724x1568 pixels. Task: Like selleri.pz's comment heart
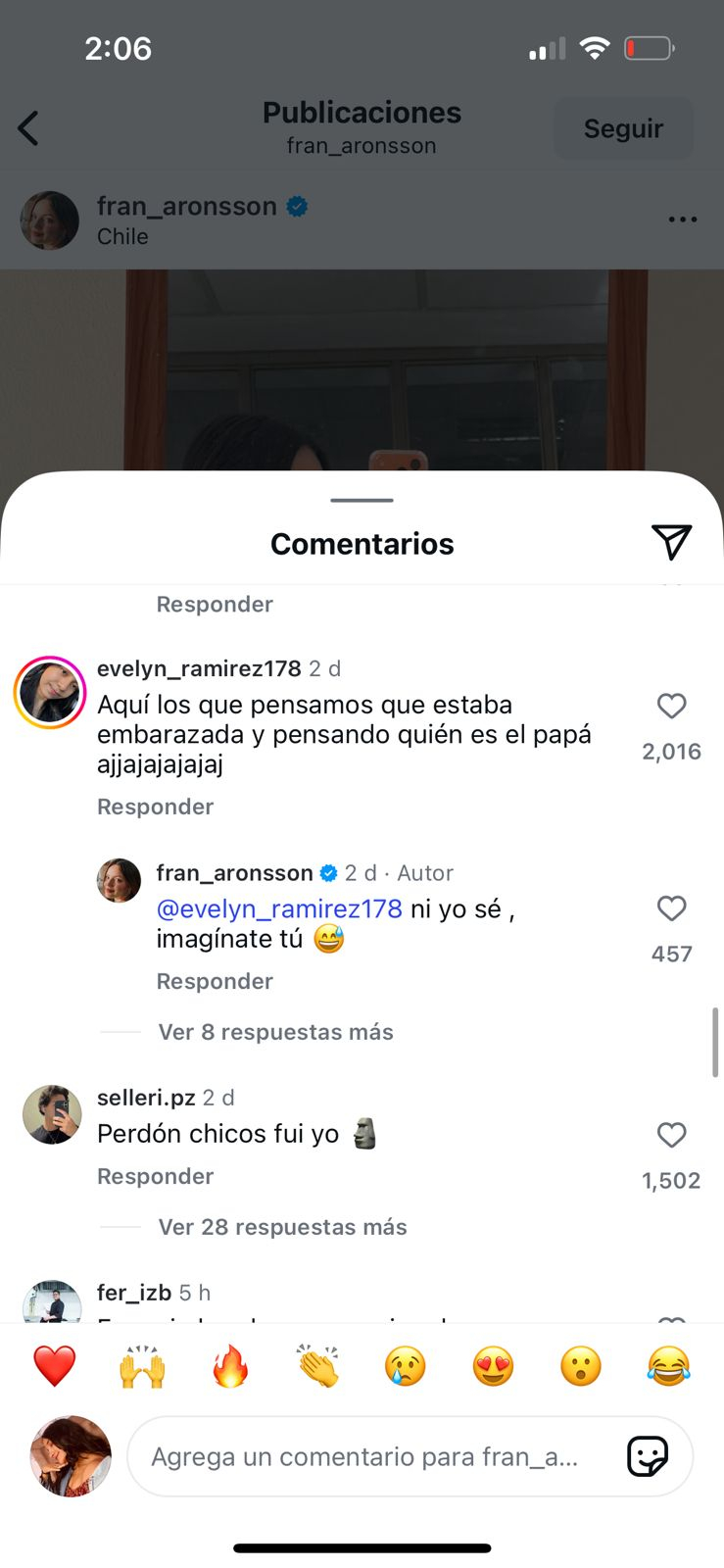click(x=671, y=1135)
